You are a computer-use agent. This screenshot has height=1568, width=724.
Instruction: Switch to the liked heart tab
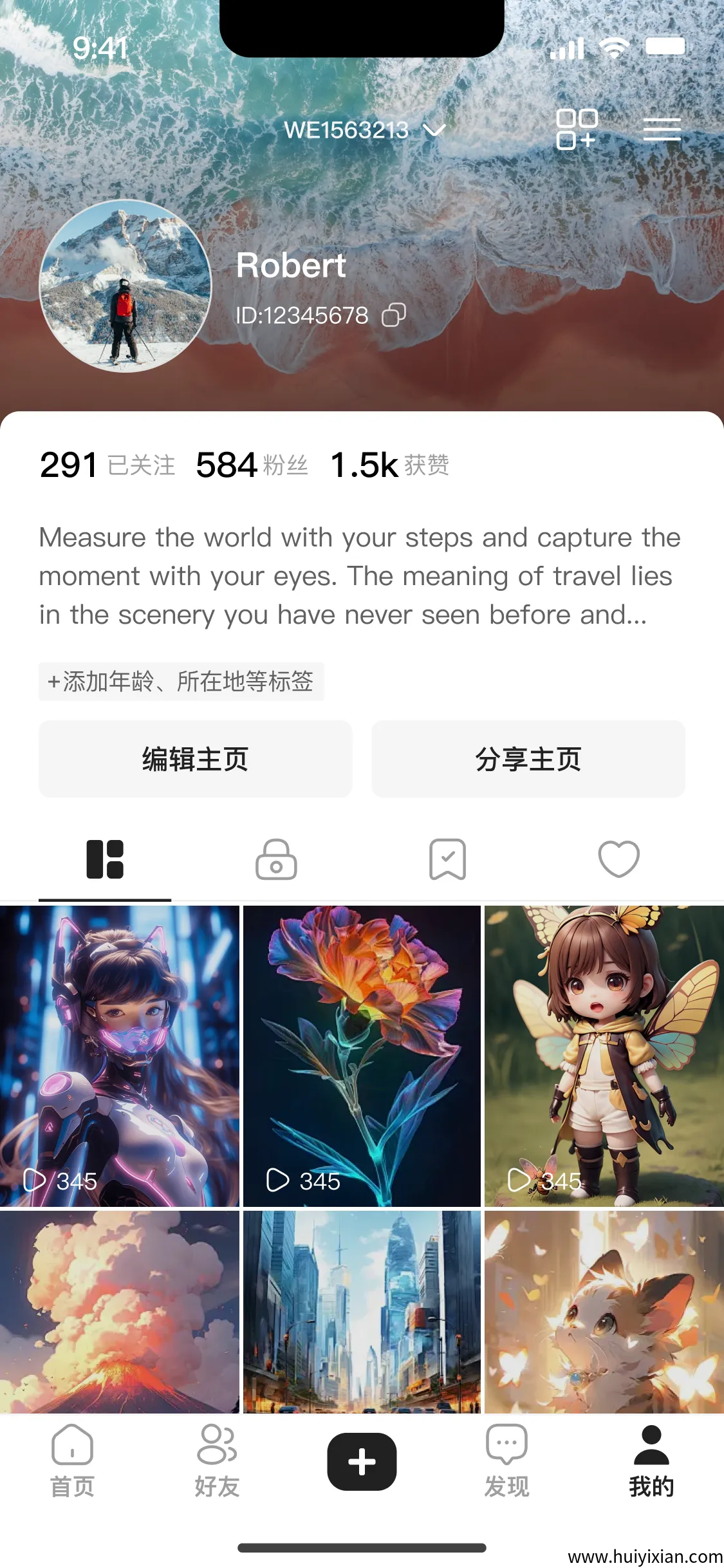pyautogui.click(x=618, y=860)
